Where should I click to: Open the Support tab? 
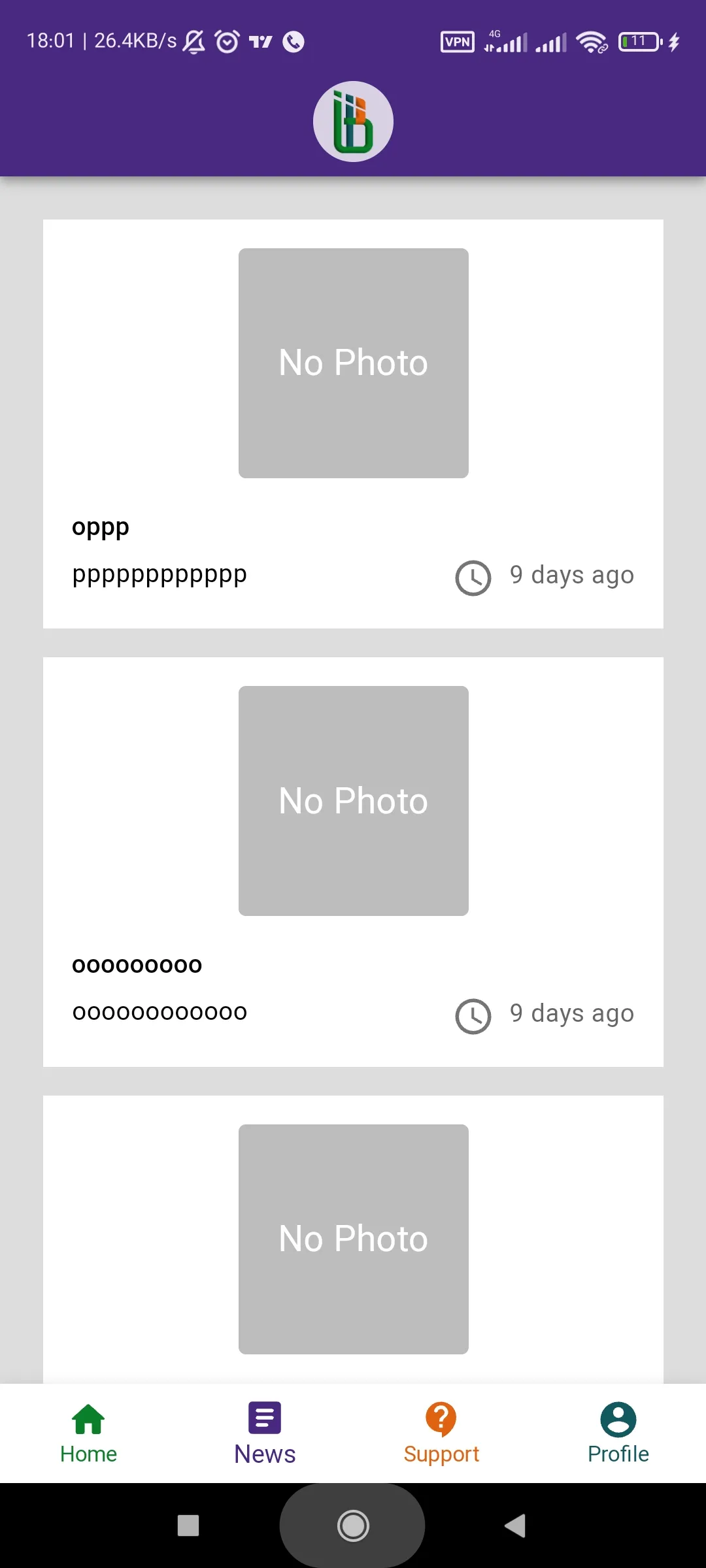(x=441, y=1433)
